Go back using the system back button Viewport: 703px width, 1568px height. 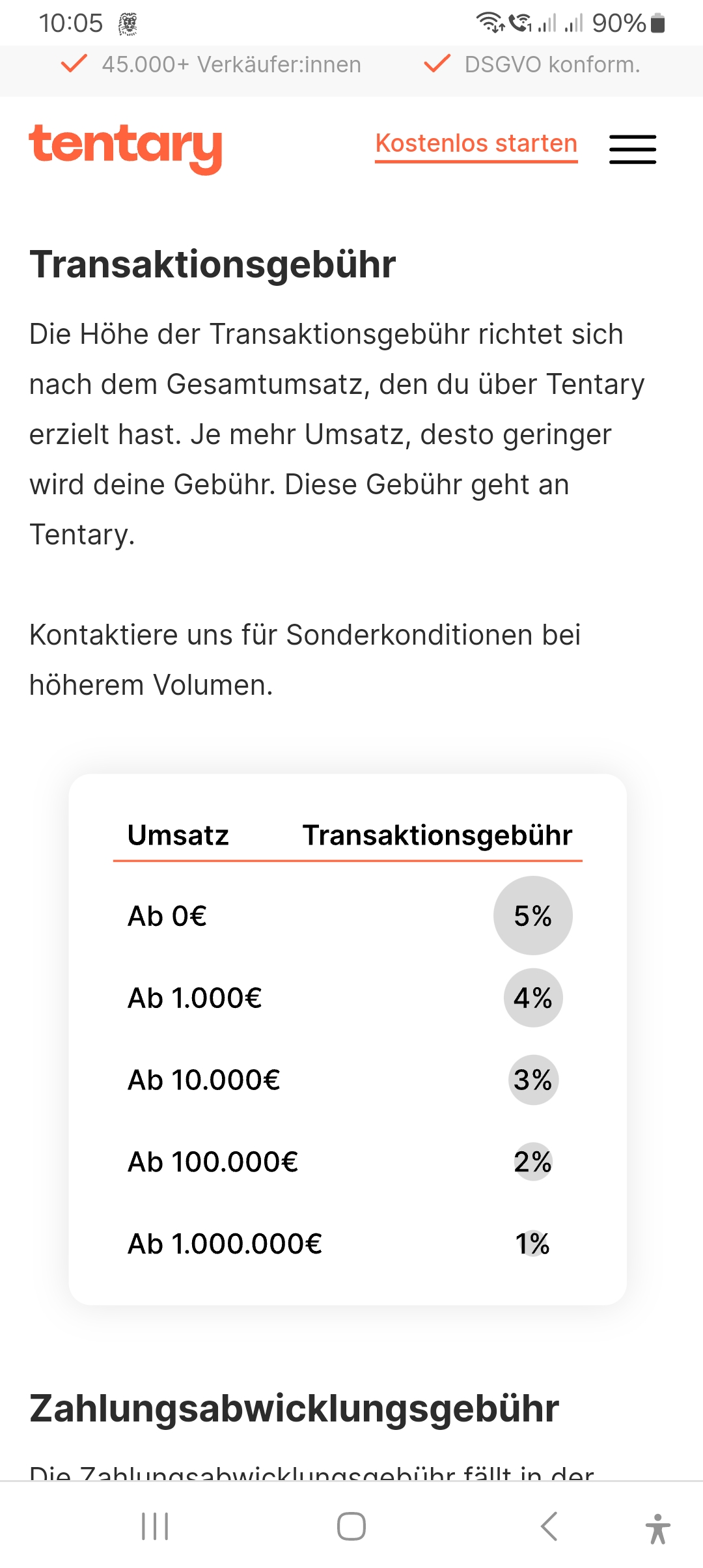(549, 1526)
